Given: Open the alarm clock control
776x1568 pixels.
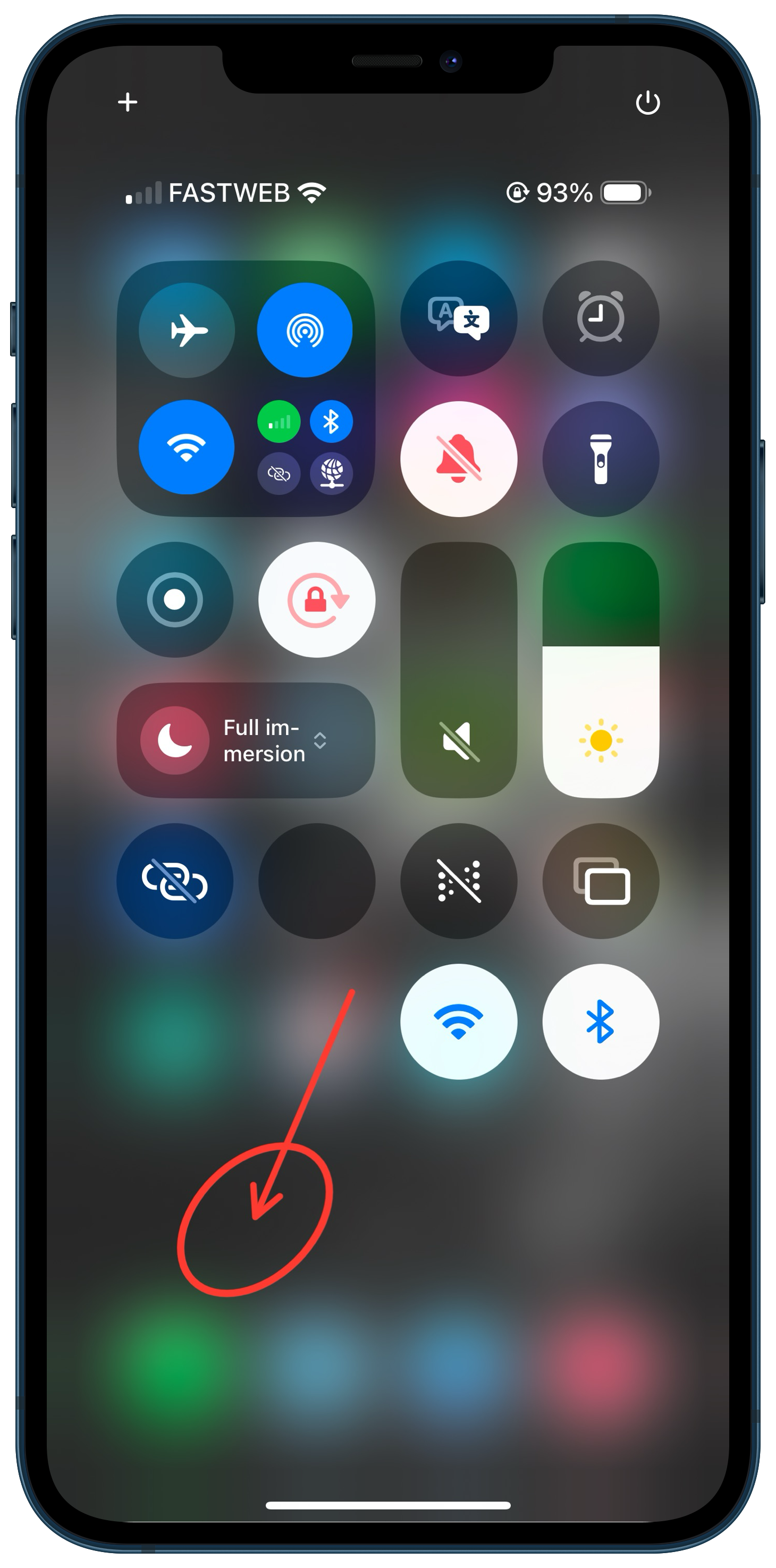Looking at the screenshot, I should click(x=601, y=318).
